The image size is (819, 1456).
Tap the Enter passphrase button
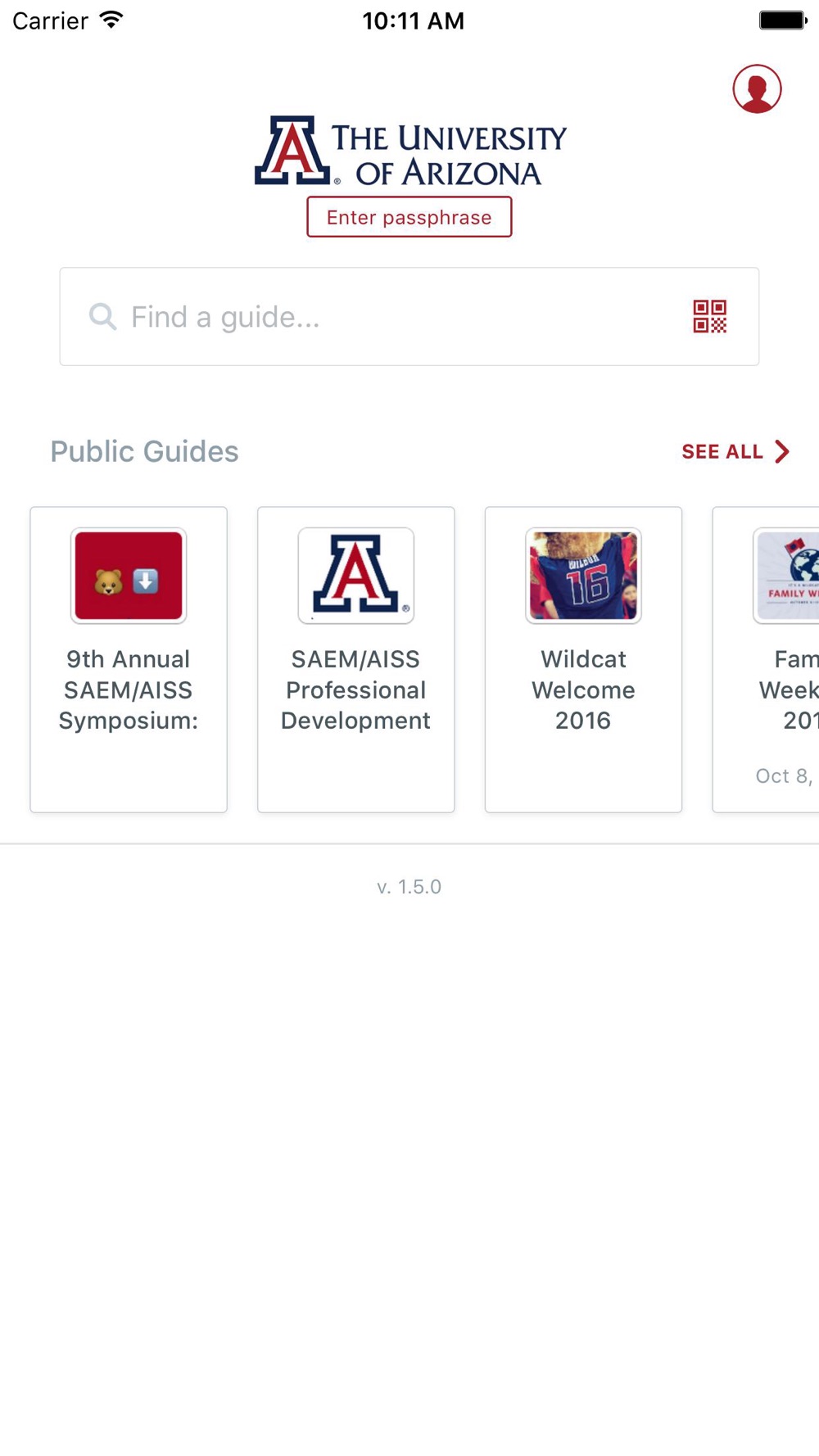pyautogui.click(x=409, y=217)
